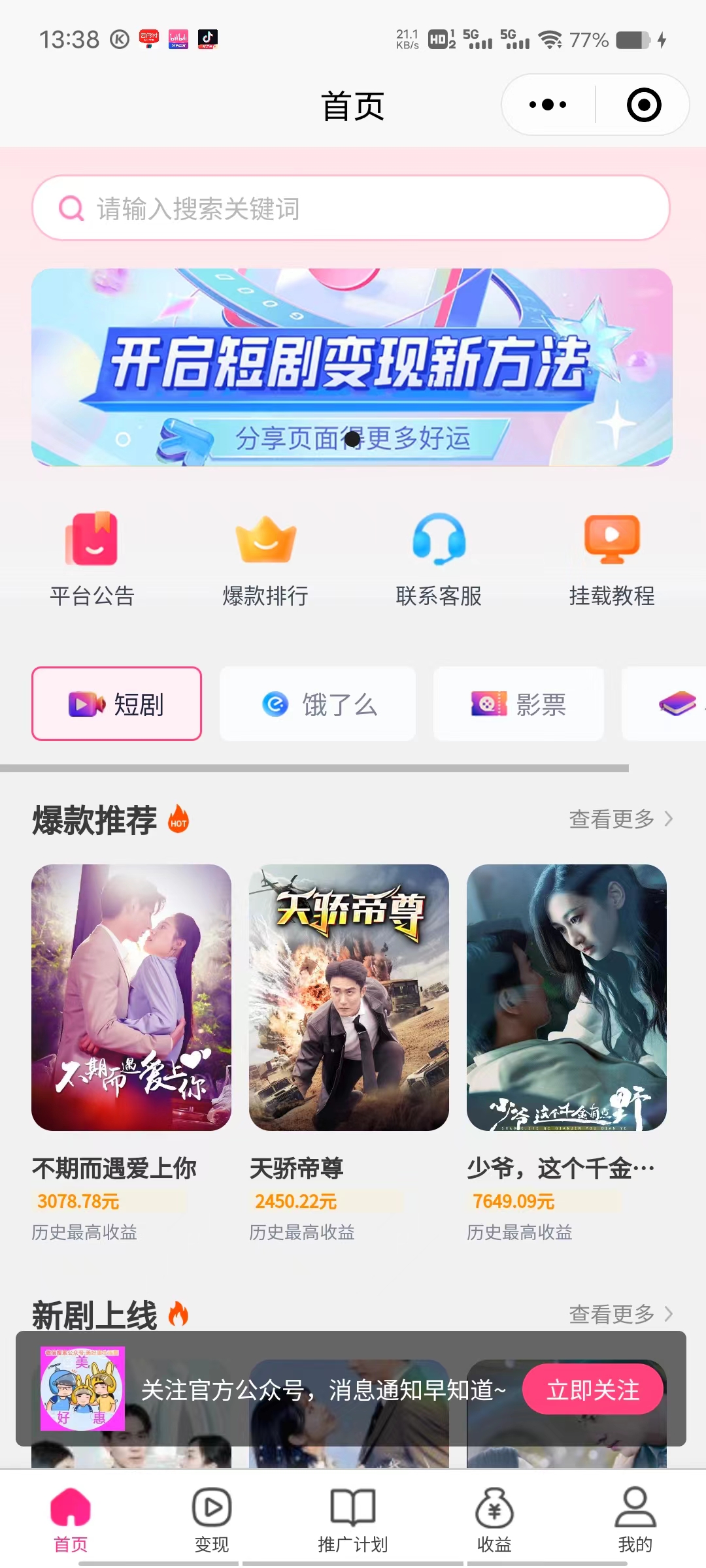Switch to the 变现 tab

(x=212, y=1519)
